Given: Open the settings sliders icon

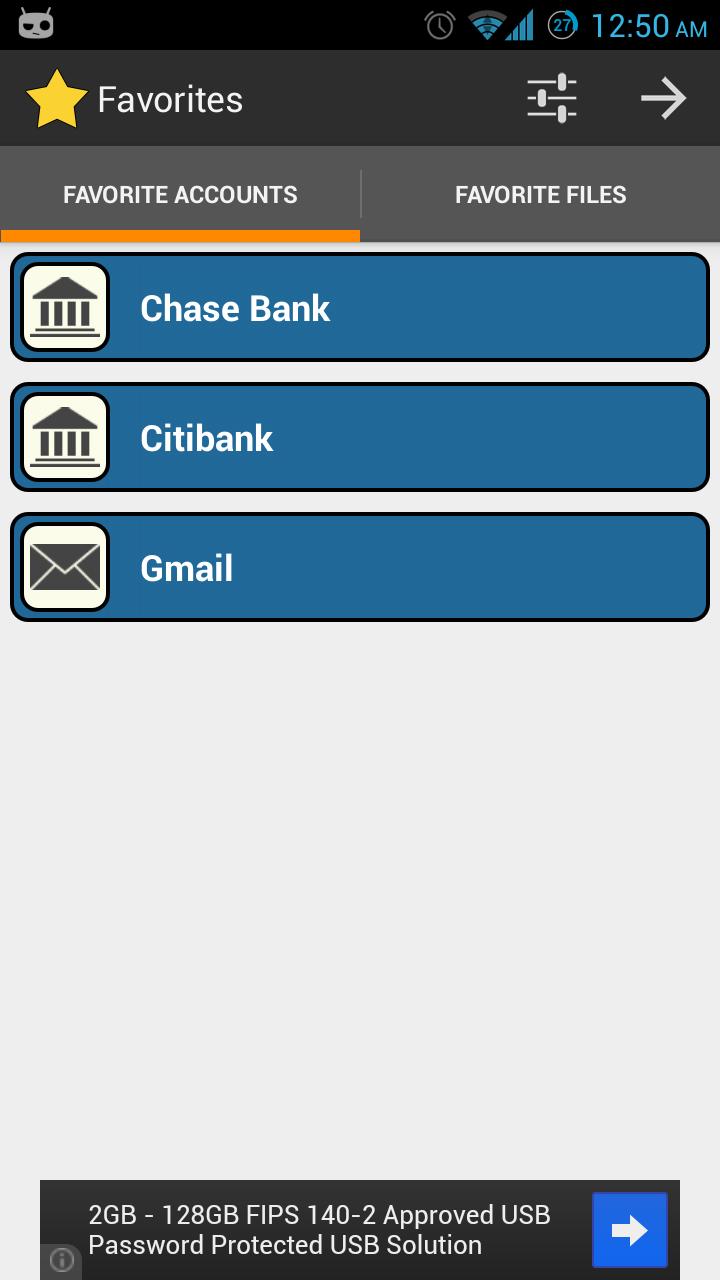Looking at the screenshot, I should click(x=552, y=98).
